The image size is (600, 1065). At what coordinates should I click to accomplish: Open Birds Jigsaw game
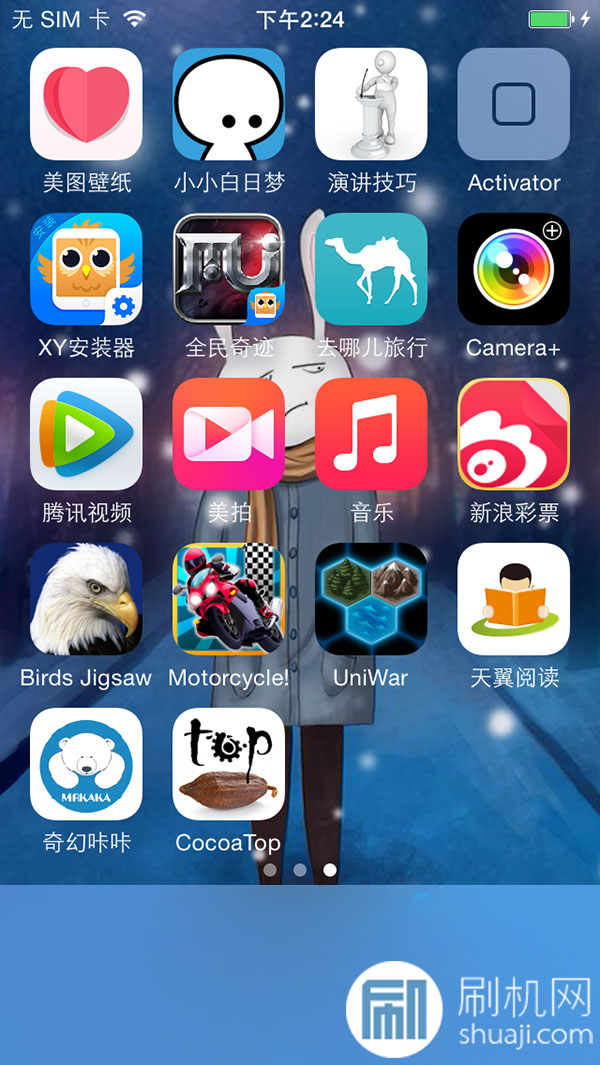[86, 599]
